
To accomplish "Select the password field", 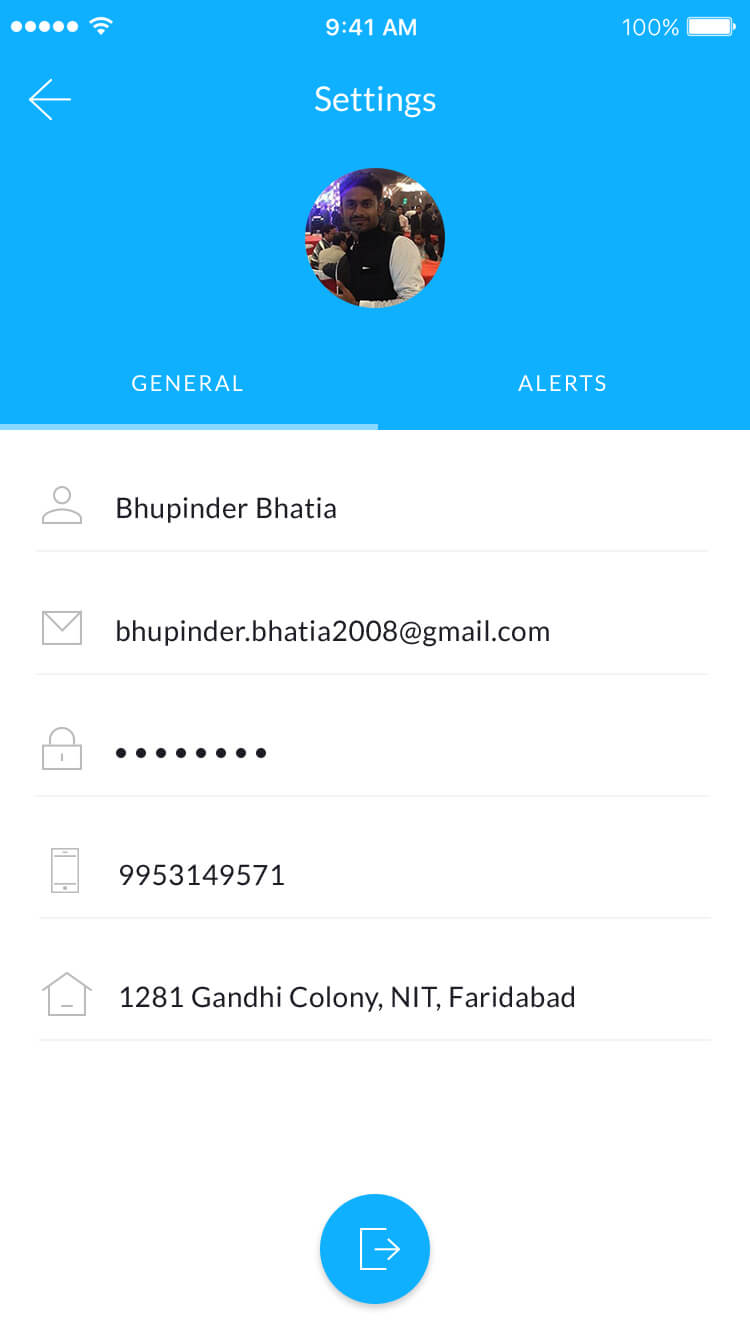I will (x=373, y=753).
